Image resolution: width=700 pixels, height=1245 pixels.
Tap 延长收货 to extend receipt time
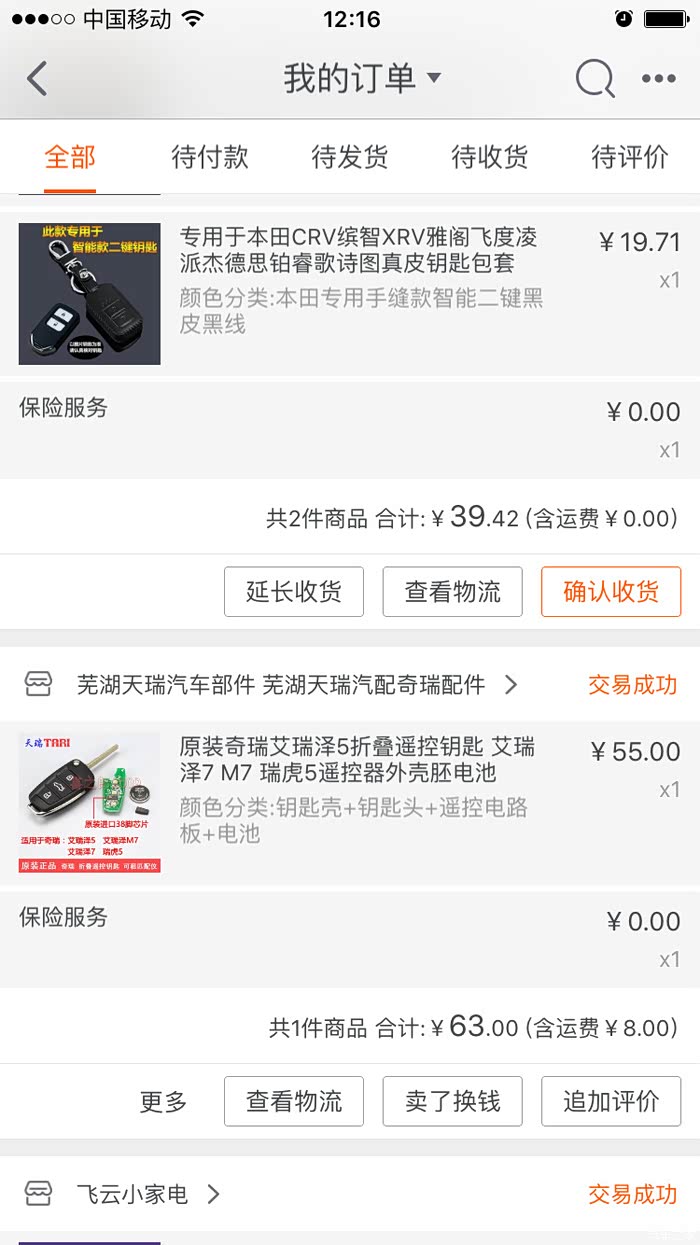(293, 591)
